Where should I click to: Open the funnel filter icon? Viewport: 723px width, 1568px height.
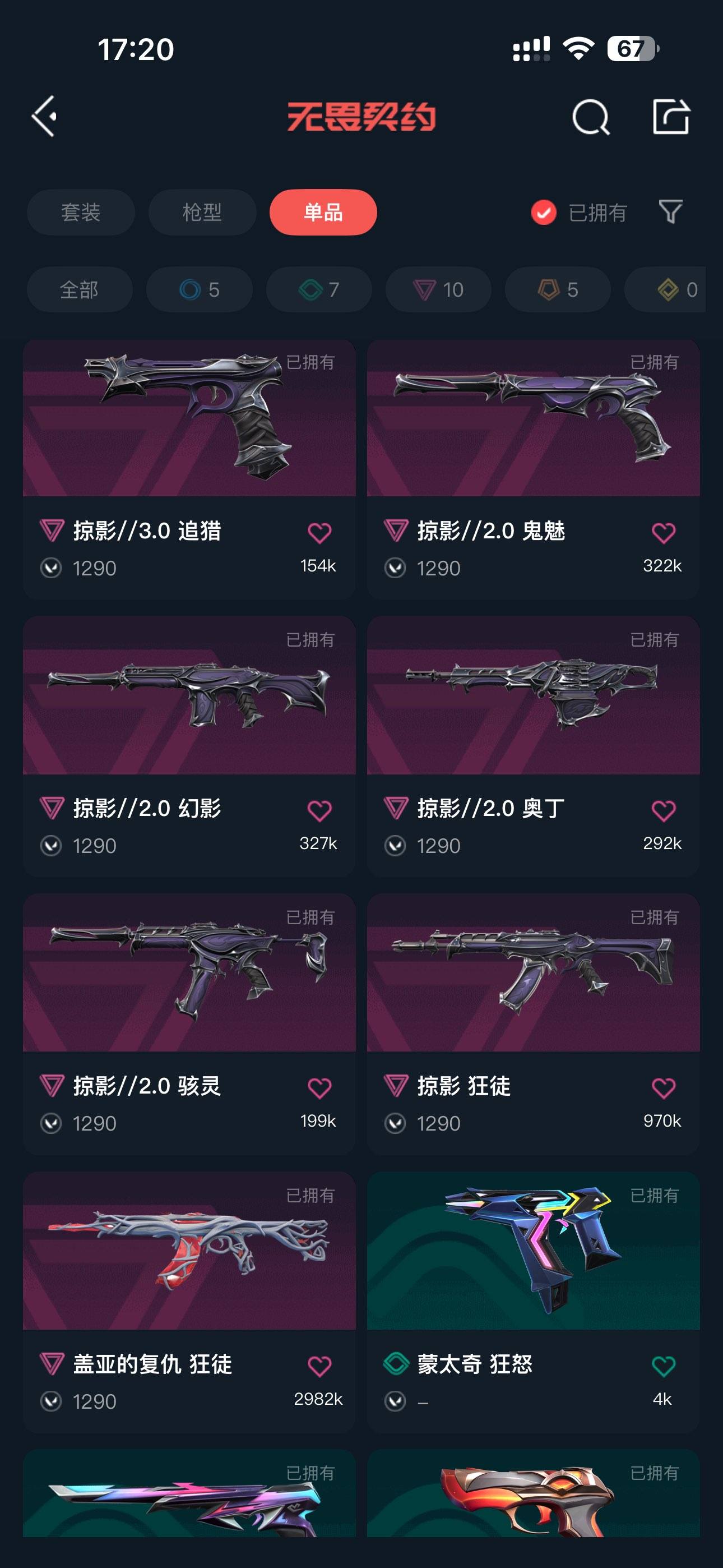[x=670, y=212]
